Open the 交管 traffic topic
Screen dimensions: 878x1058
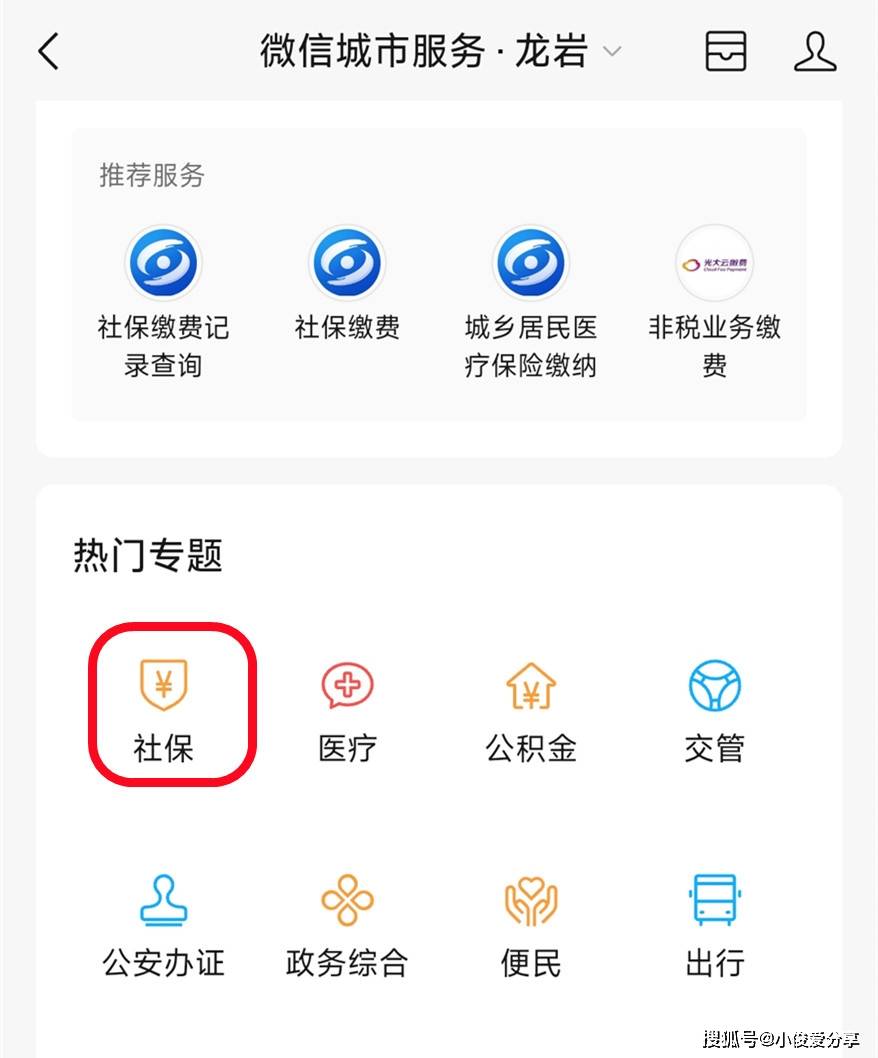[714, 708]
